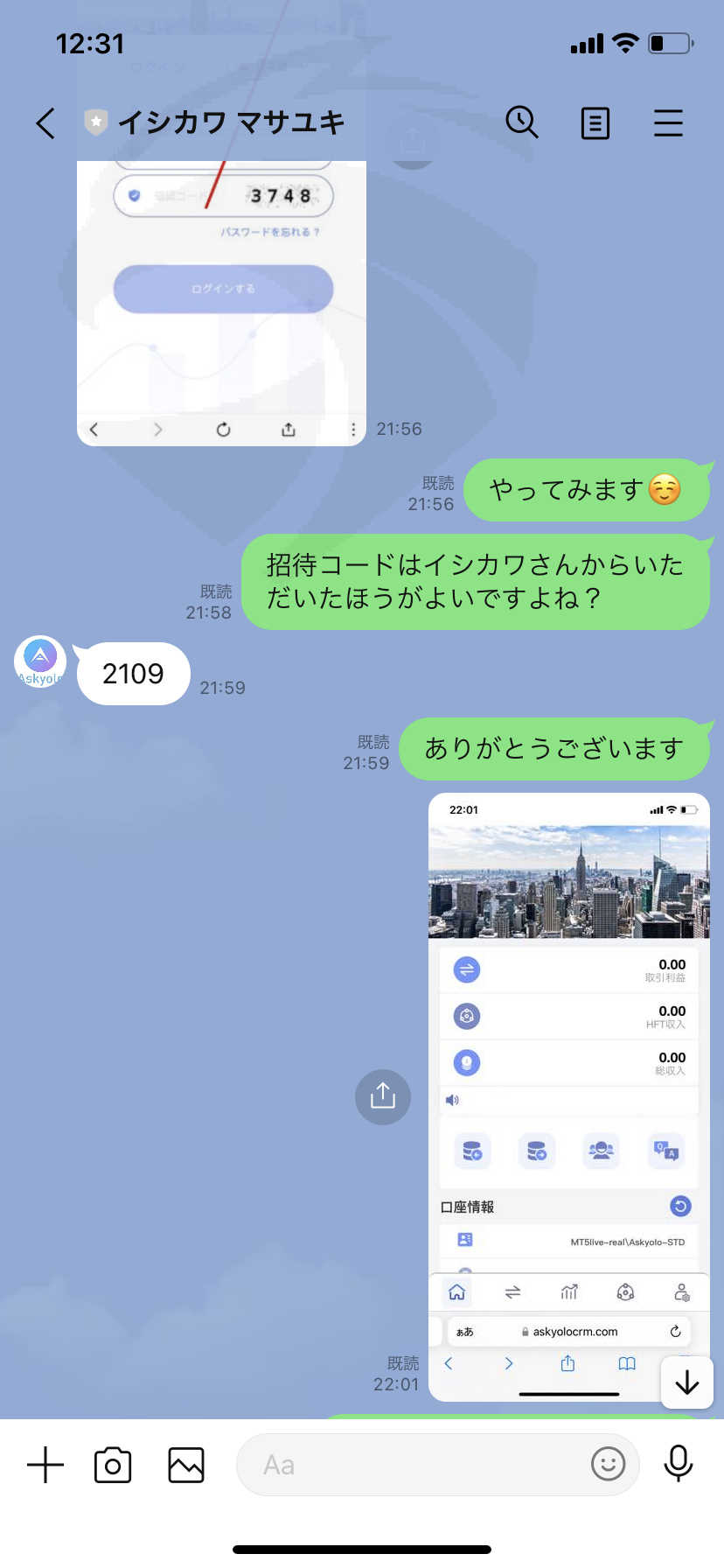The width and height of the screenshot is (724, 1568).
Task: Record a voice message with microphone
Action: pos(679,1464)
